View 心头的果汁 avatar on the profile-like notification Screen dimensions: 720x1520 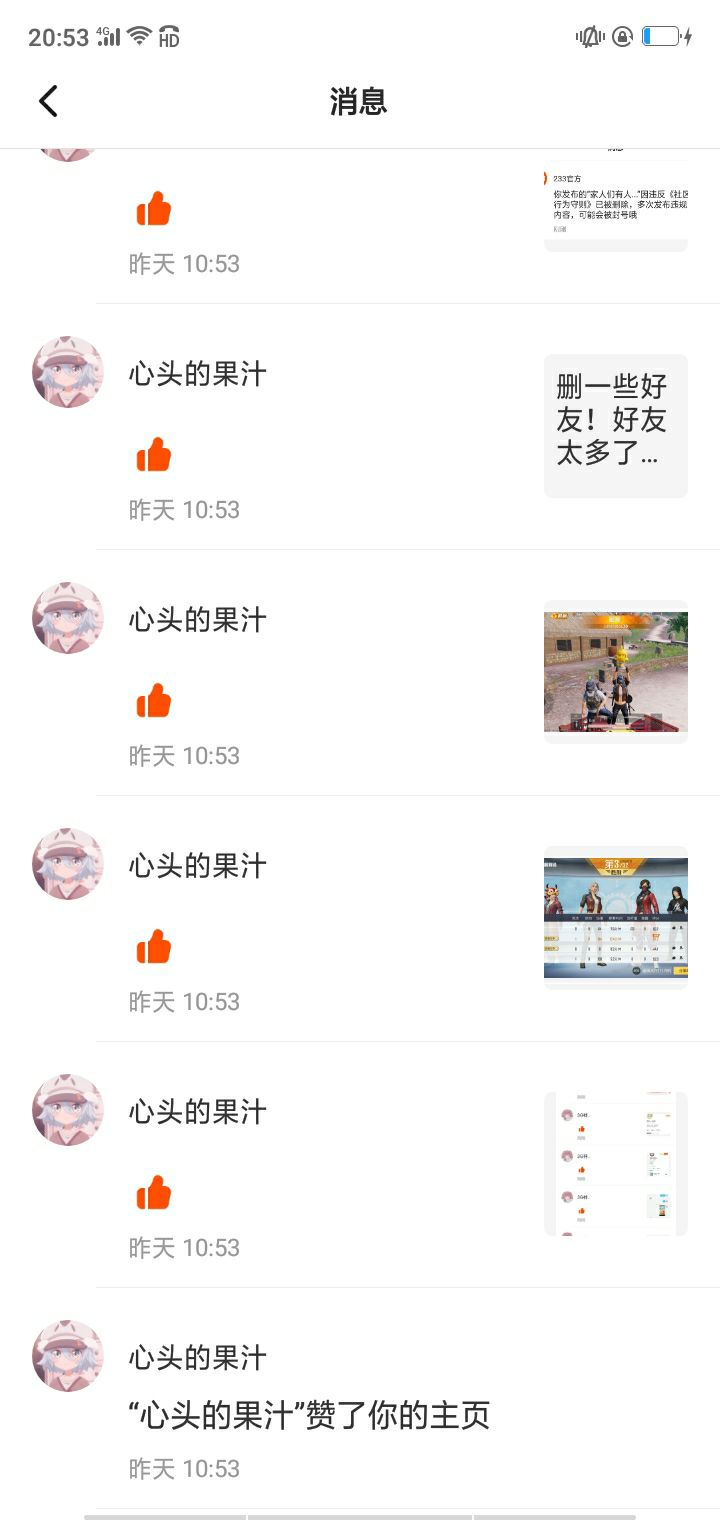[x=68, y=1356]
